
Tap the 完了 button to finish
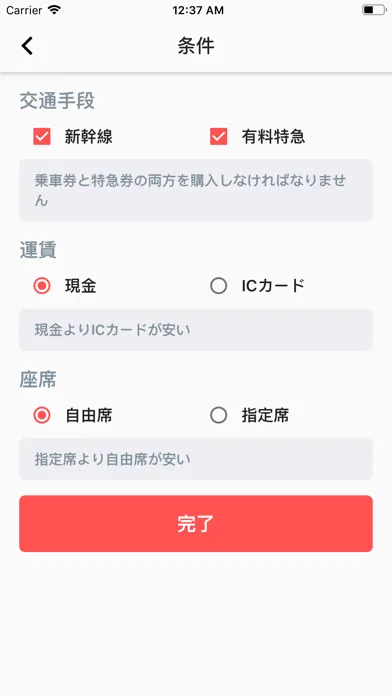(196, 524)
